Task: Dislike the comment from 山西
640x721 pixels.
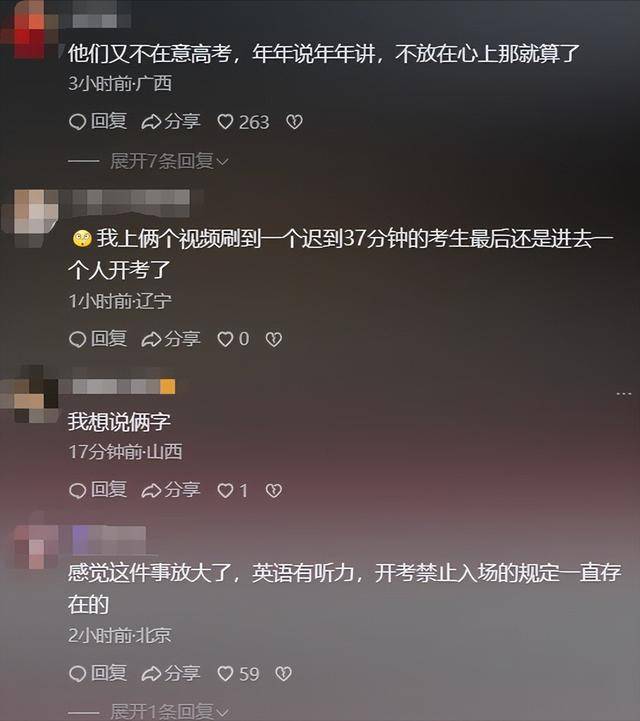Action: coord(273,490)
